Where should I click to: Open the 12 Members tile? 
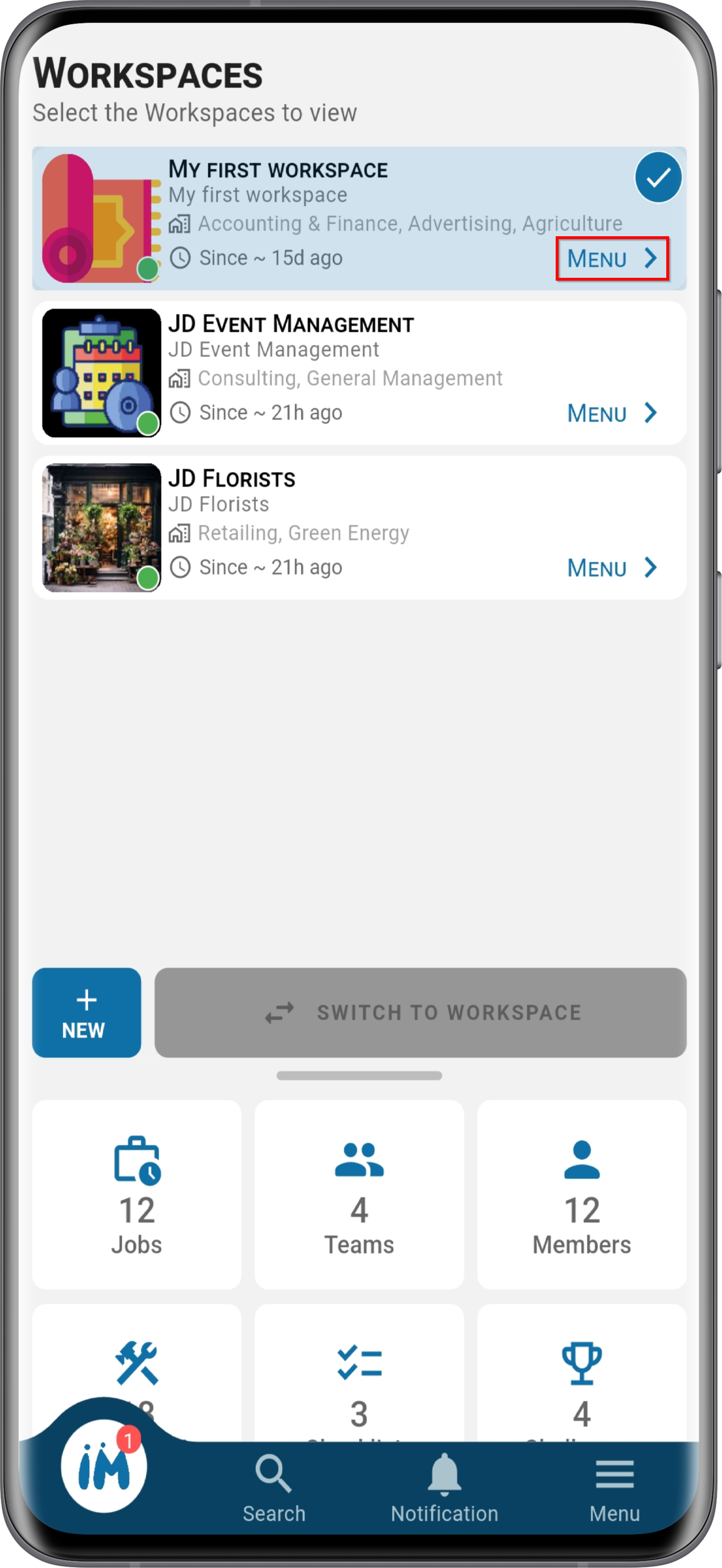pyautogui.click(x=581, y=1194)
